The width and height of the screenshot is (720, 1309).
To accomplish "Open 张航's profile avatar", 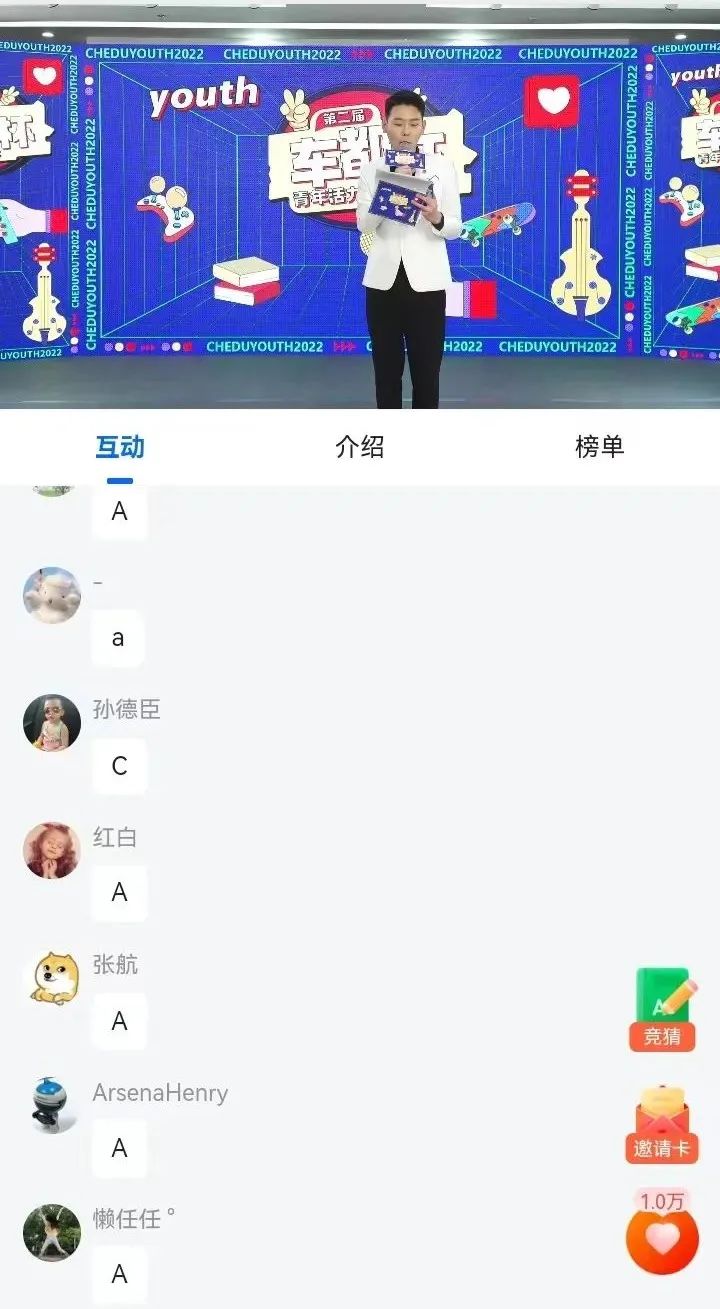I will coord(52,978).
